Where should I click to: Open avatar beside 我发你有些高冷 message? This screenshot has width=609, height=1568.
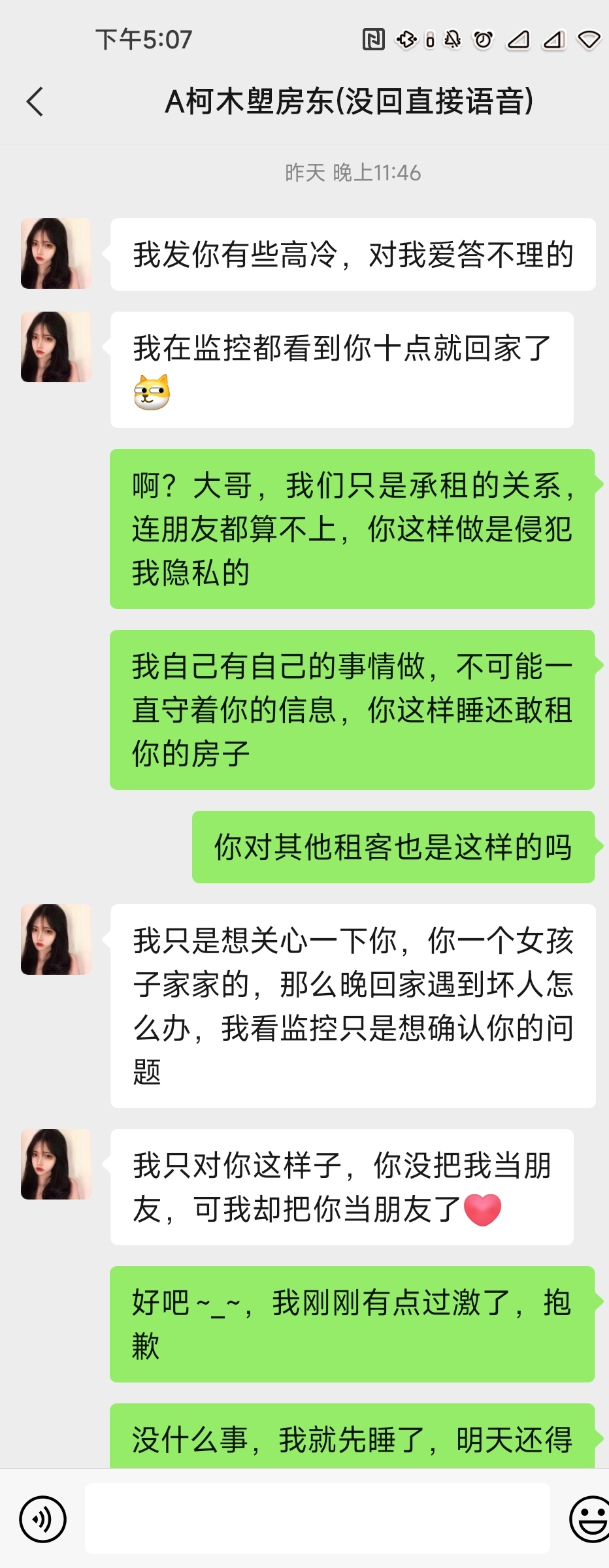point(56,253)
